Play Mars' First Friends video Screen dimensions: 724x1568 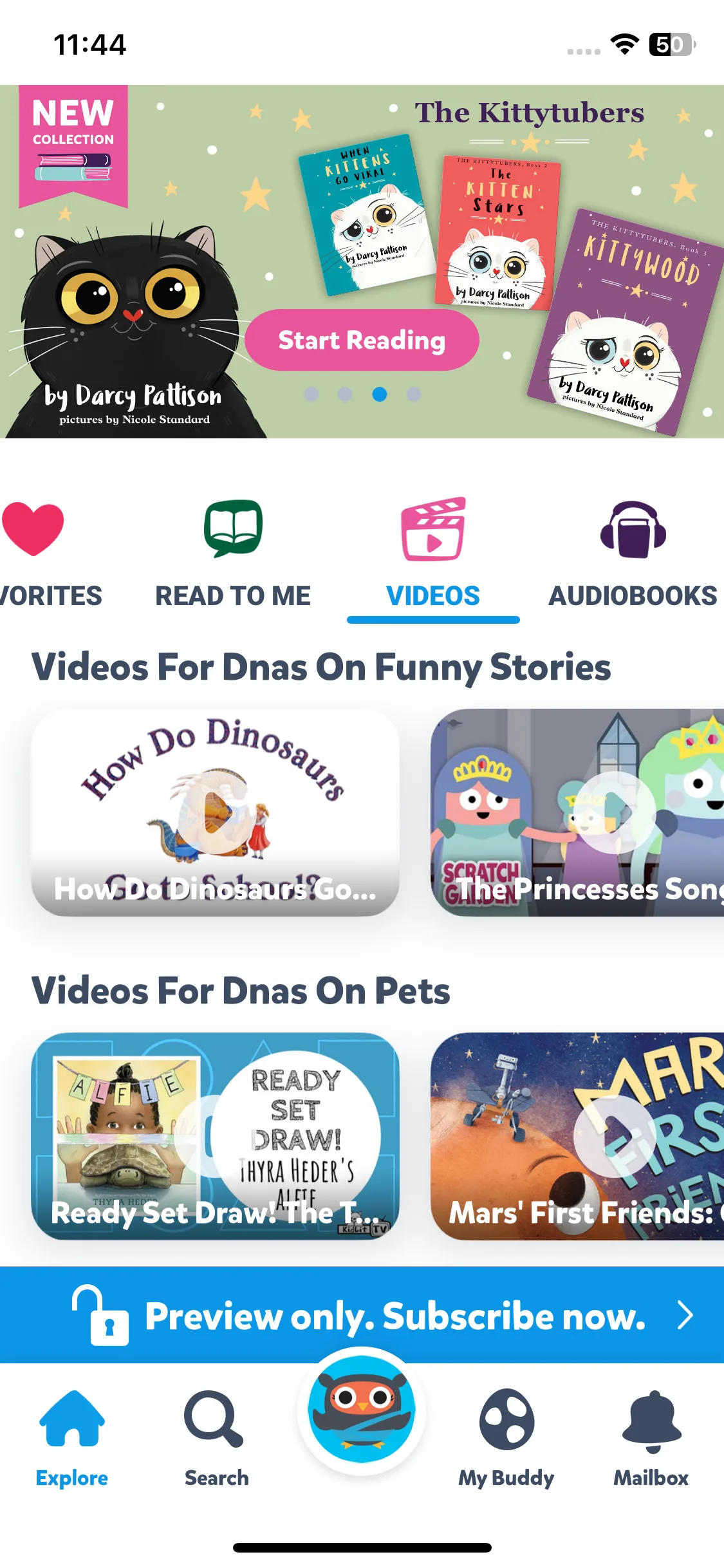[x=577, y=1136]
